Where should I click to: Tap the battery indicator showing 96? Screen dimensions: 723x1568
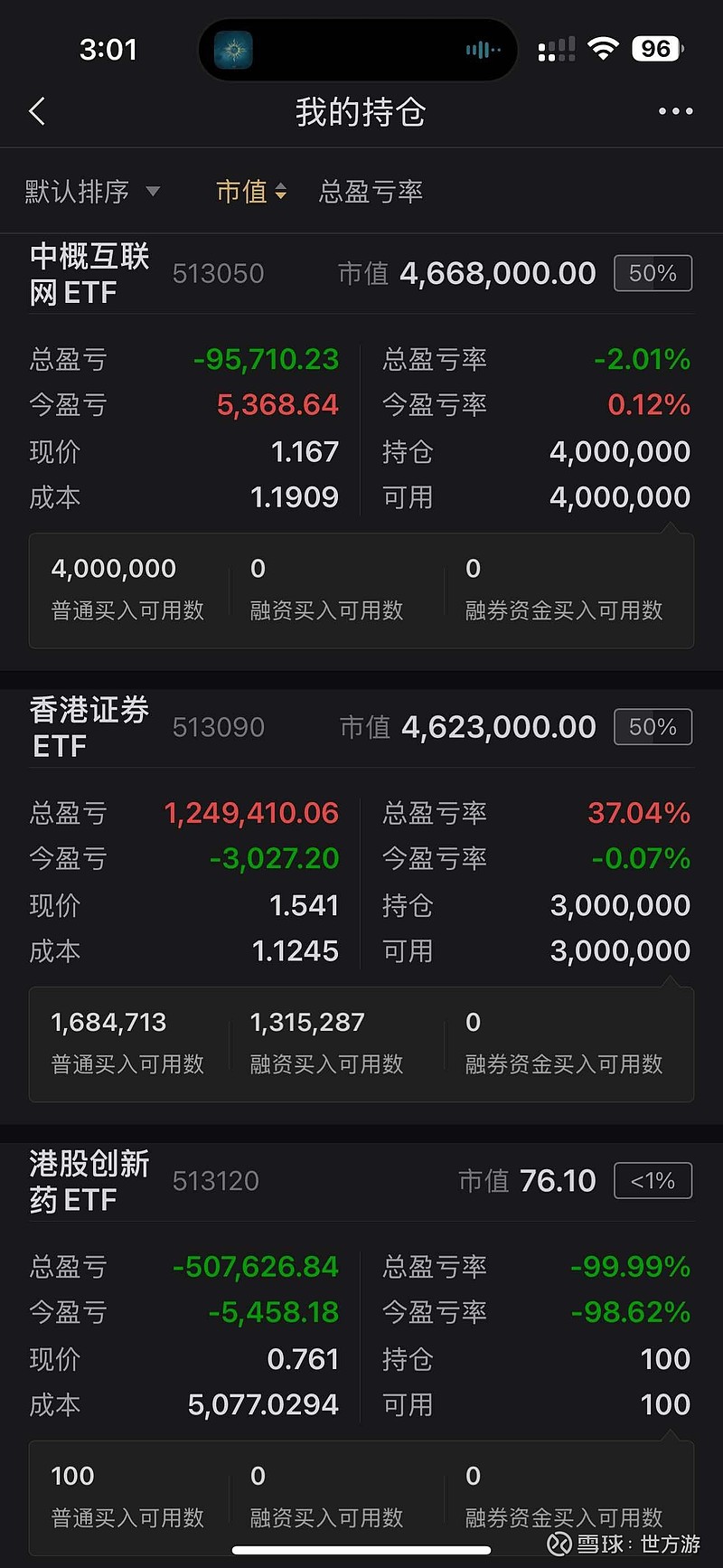(657, 48)
